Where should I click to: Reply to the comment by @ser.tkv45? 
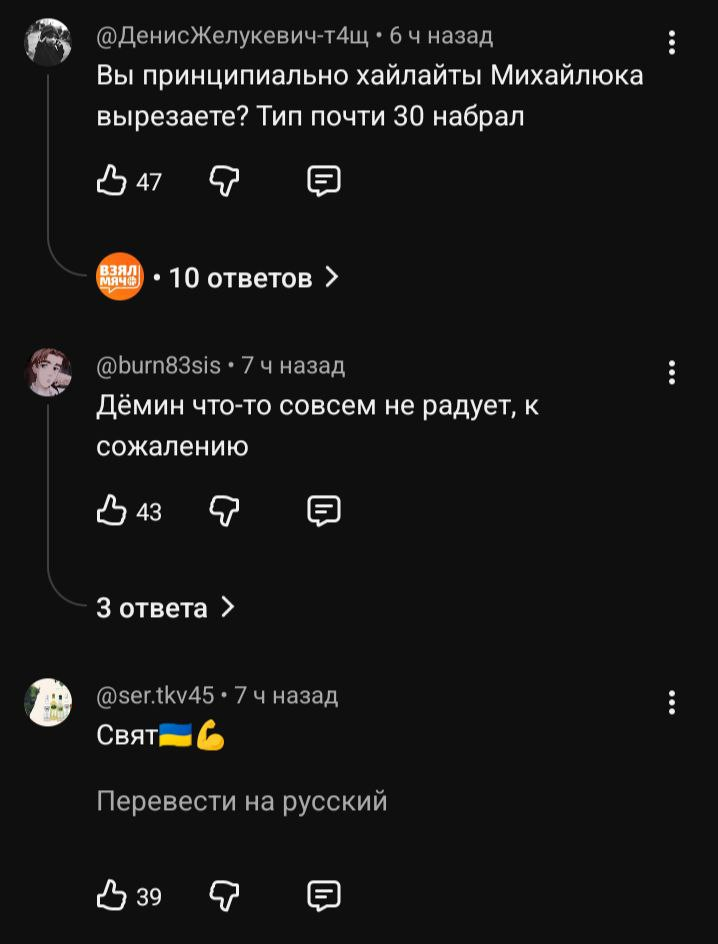click(323, 895)
